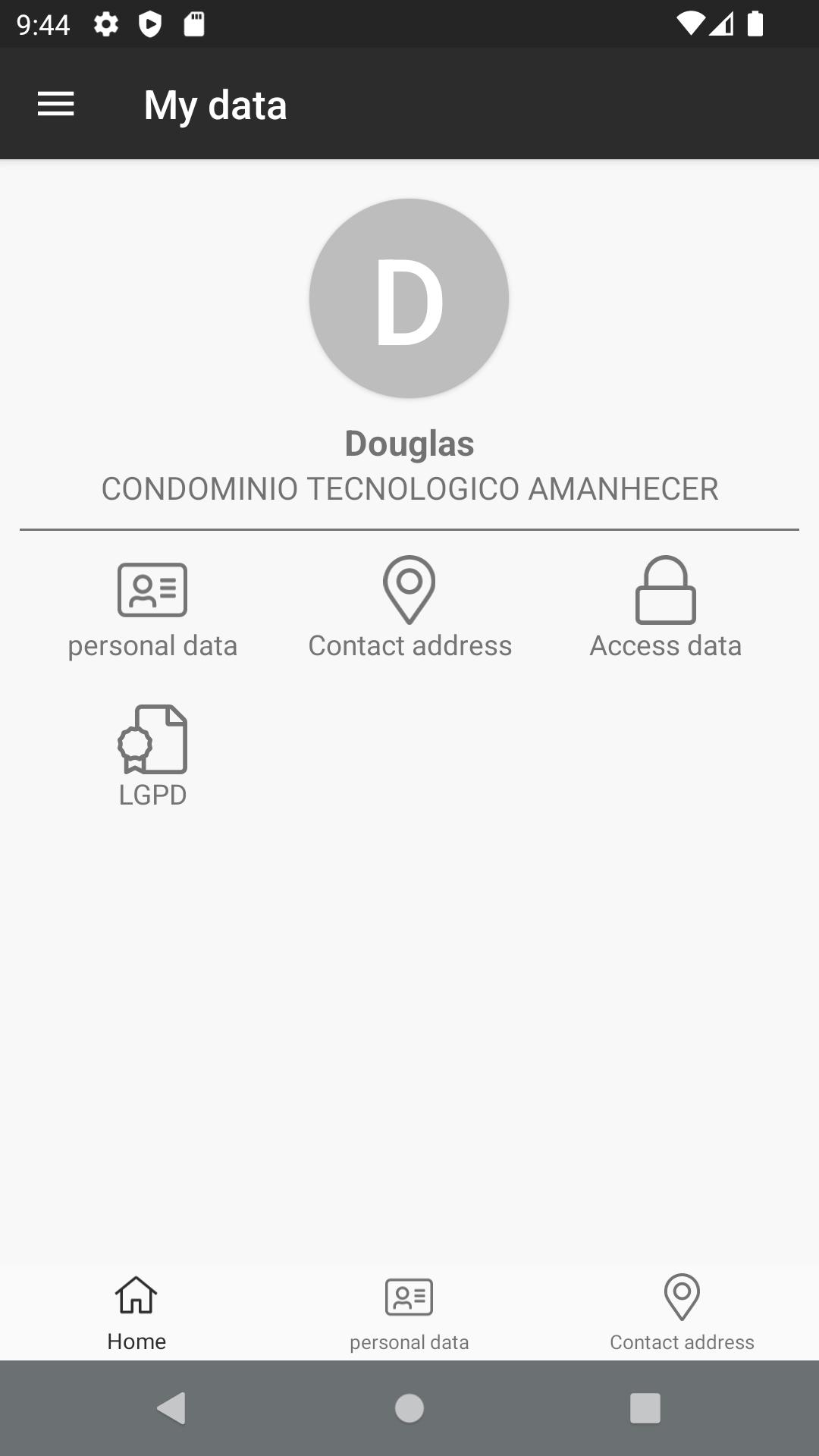819x1456 pixels.
Task: Switch to the Home tab
Action: point(136,1313)
